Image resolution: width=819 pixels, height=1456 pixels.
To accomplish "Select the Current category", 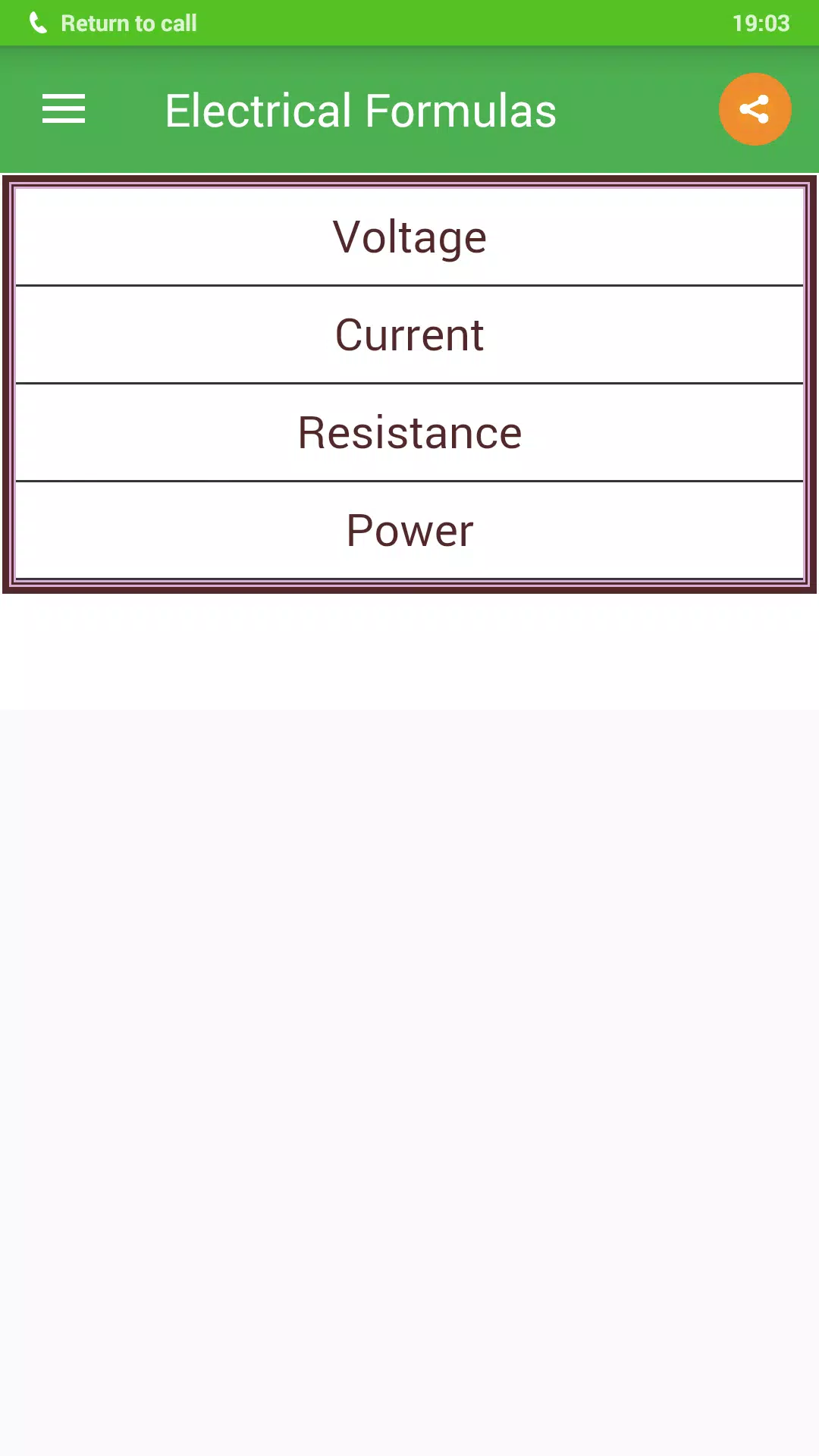I will (x=409, y=334).
